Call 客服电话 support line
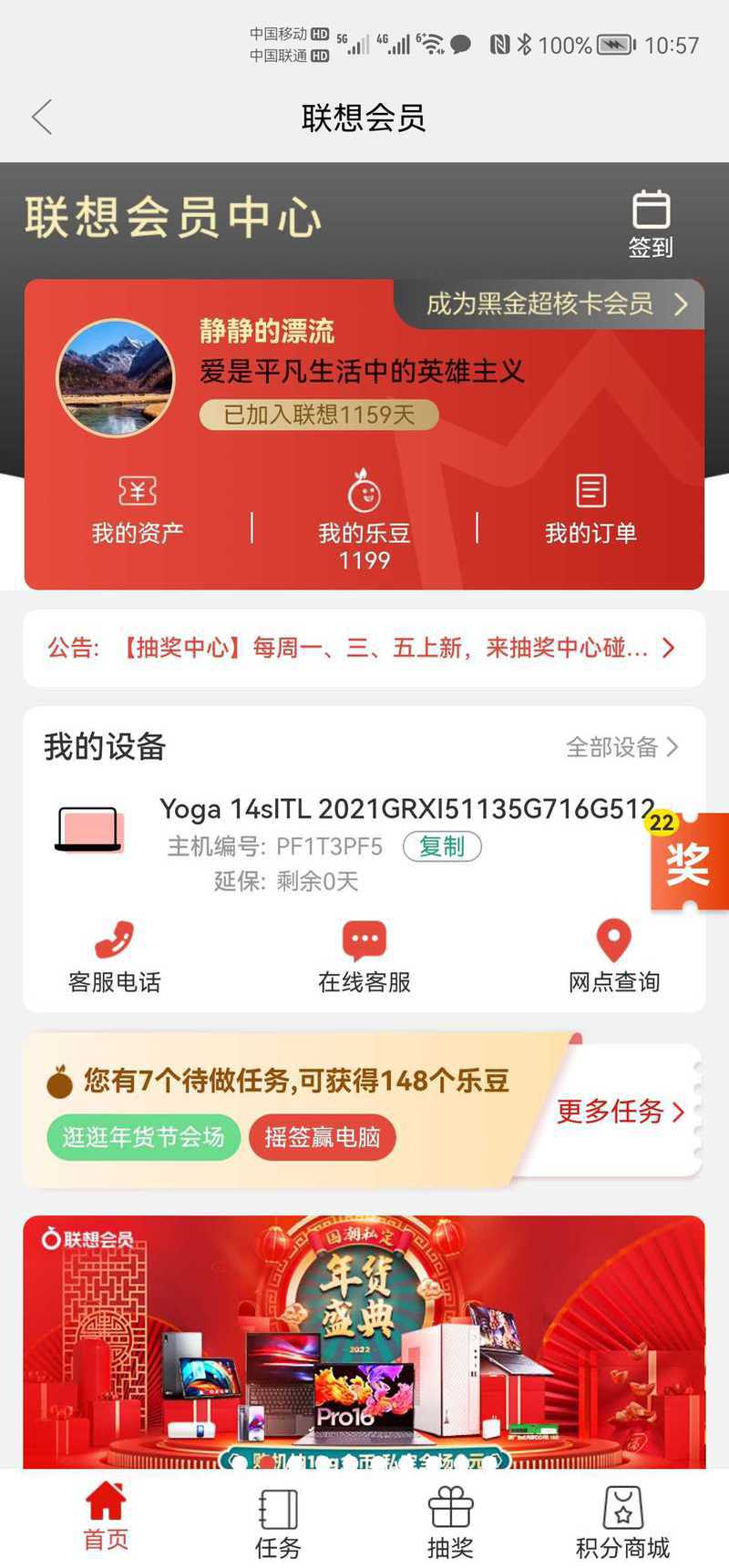This screenshot has height=1568, width=729. (115, 956)
